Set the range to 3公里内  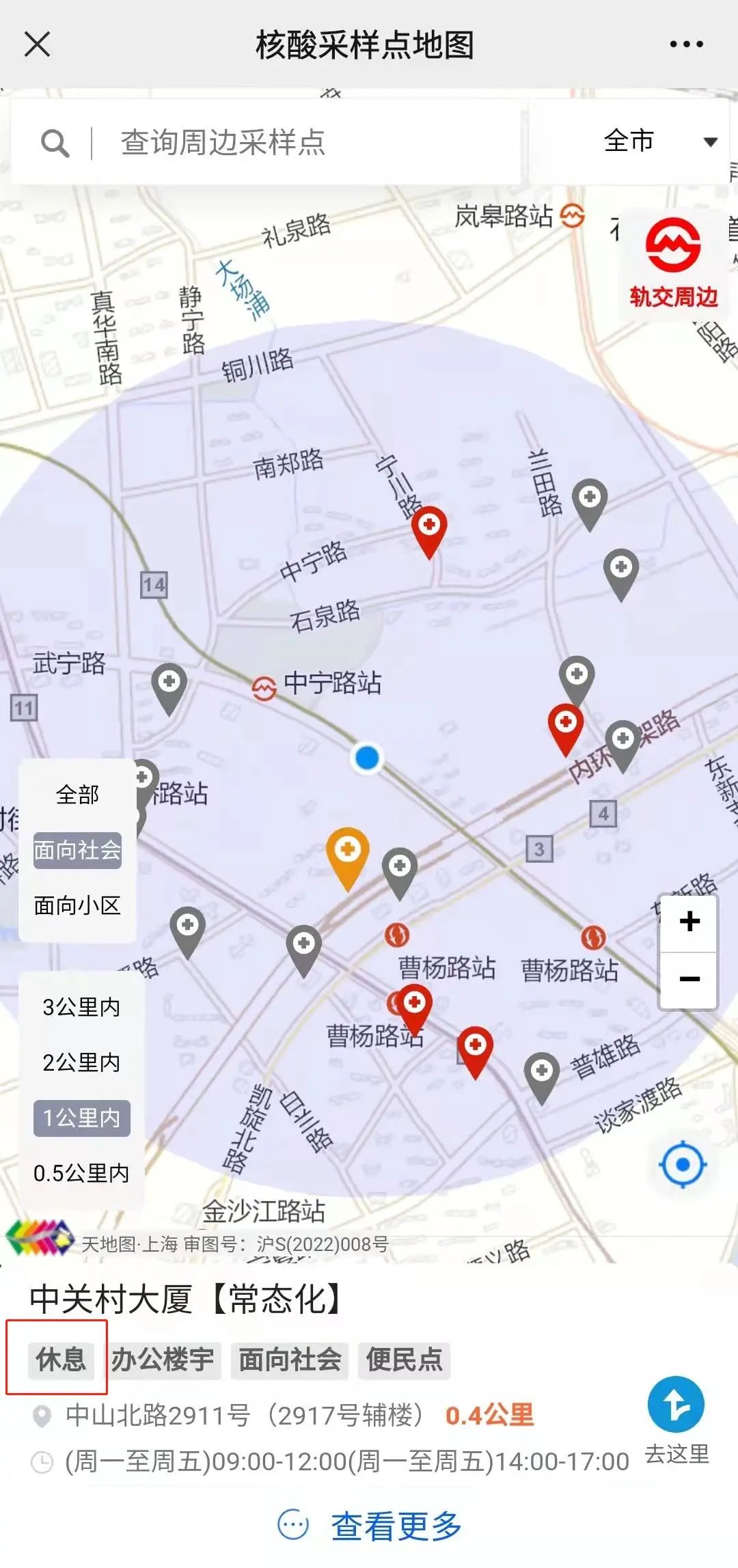pyautogui.click(x=81, y=1007)
